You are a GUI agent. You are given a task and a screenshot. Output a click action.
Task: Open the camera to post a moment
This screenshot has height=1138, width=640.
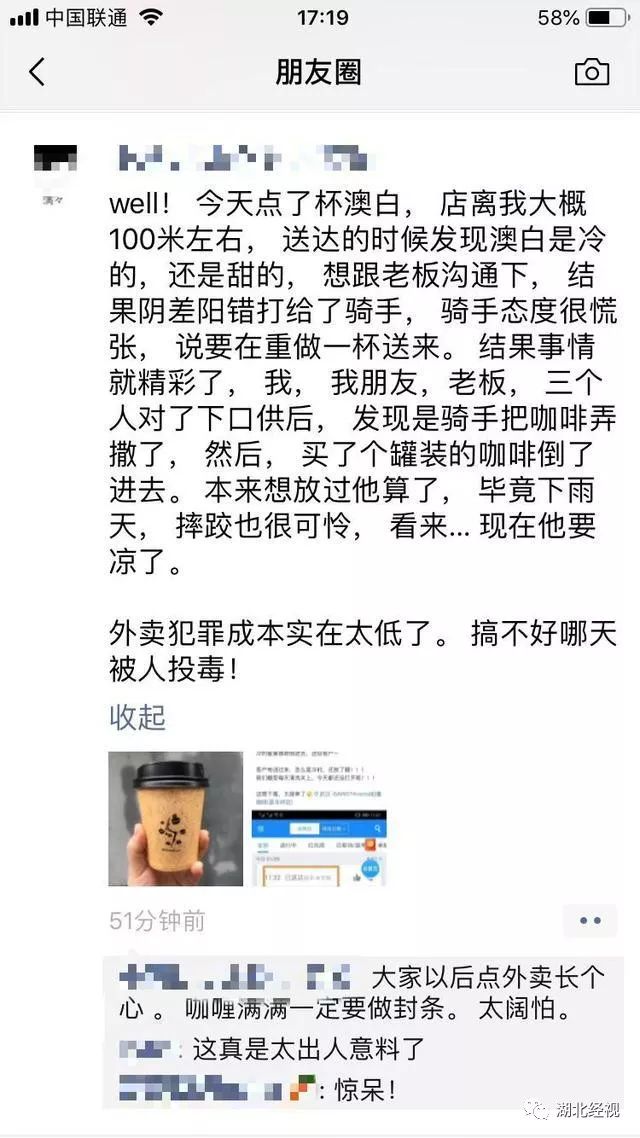point(591,72)
